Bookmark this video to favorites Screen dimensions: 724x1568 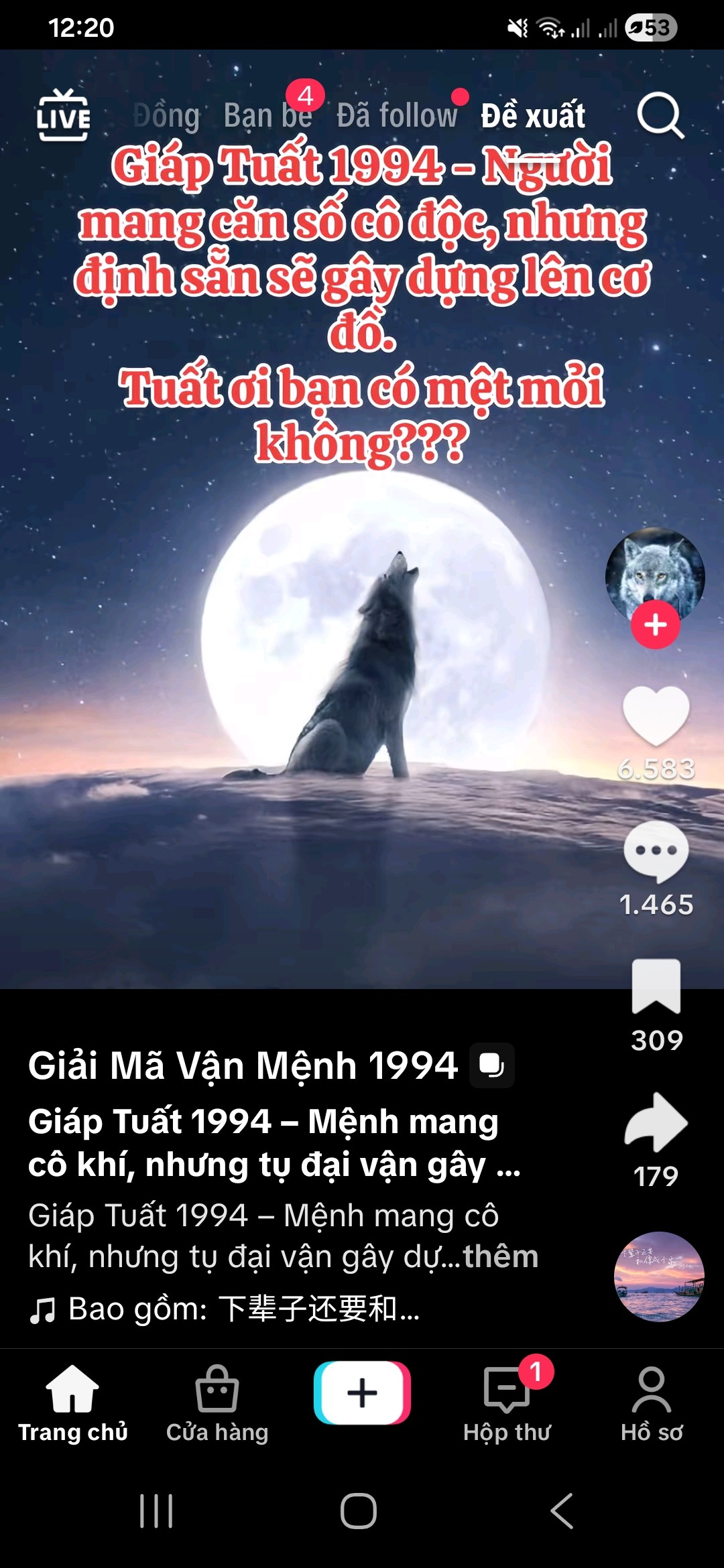[656, 986]
